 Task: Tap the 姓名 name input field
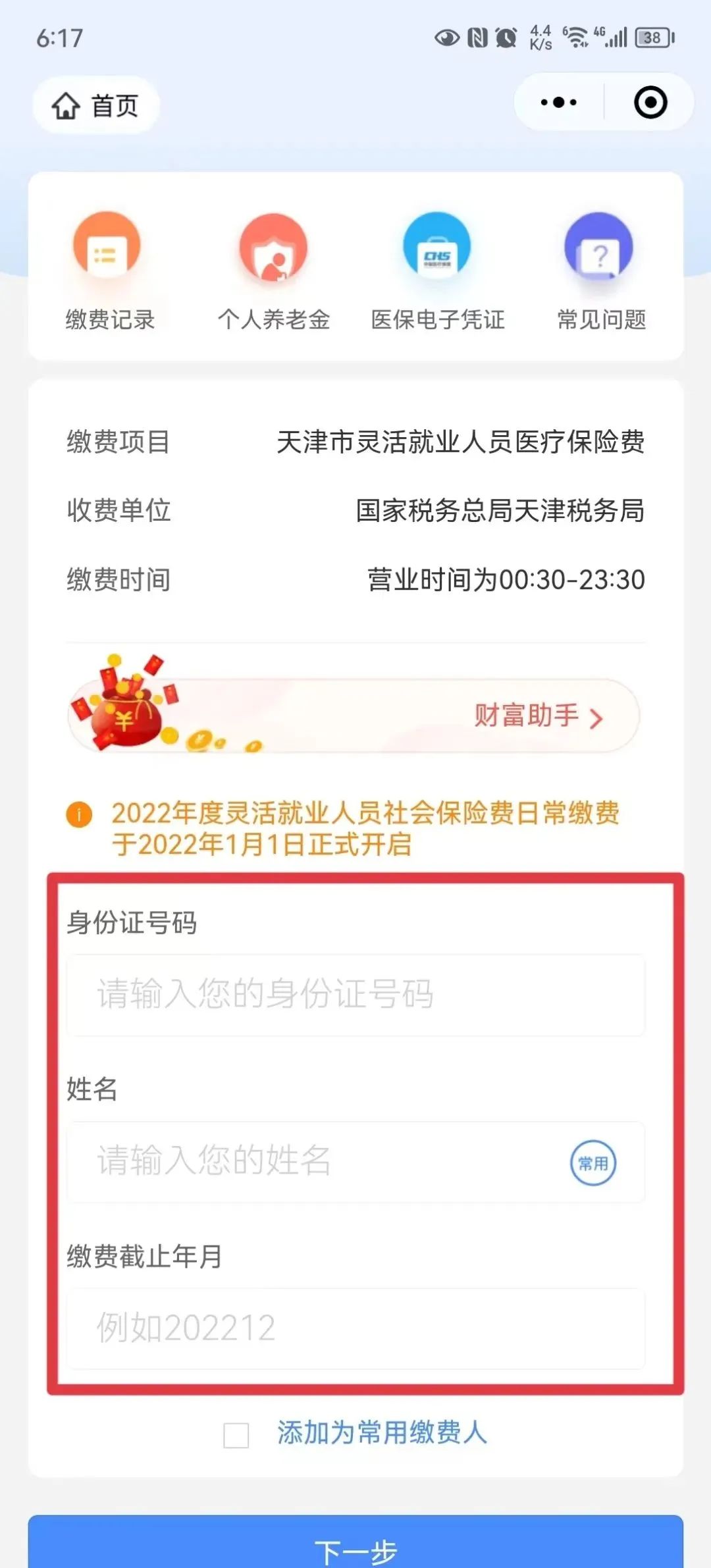point(316,1161)
